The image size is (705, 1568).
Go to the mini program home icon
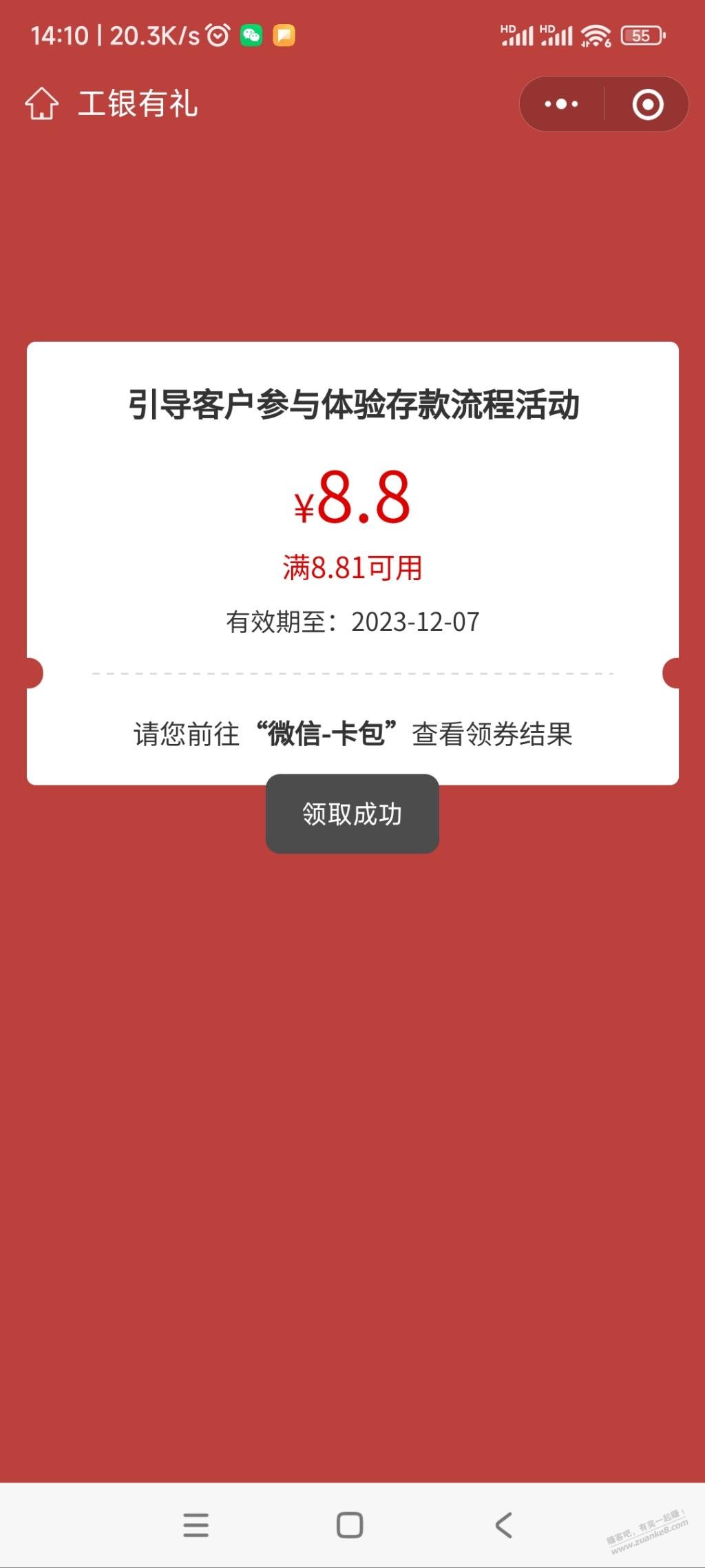[42, 104]
